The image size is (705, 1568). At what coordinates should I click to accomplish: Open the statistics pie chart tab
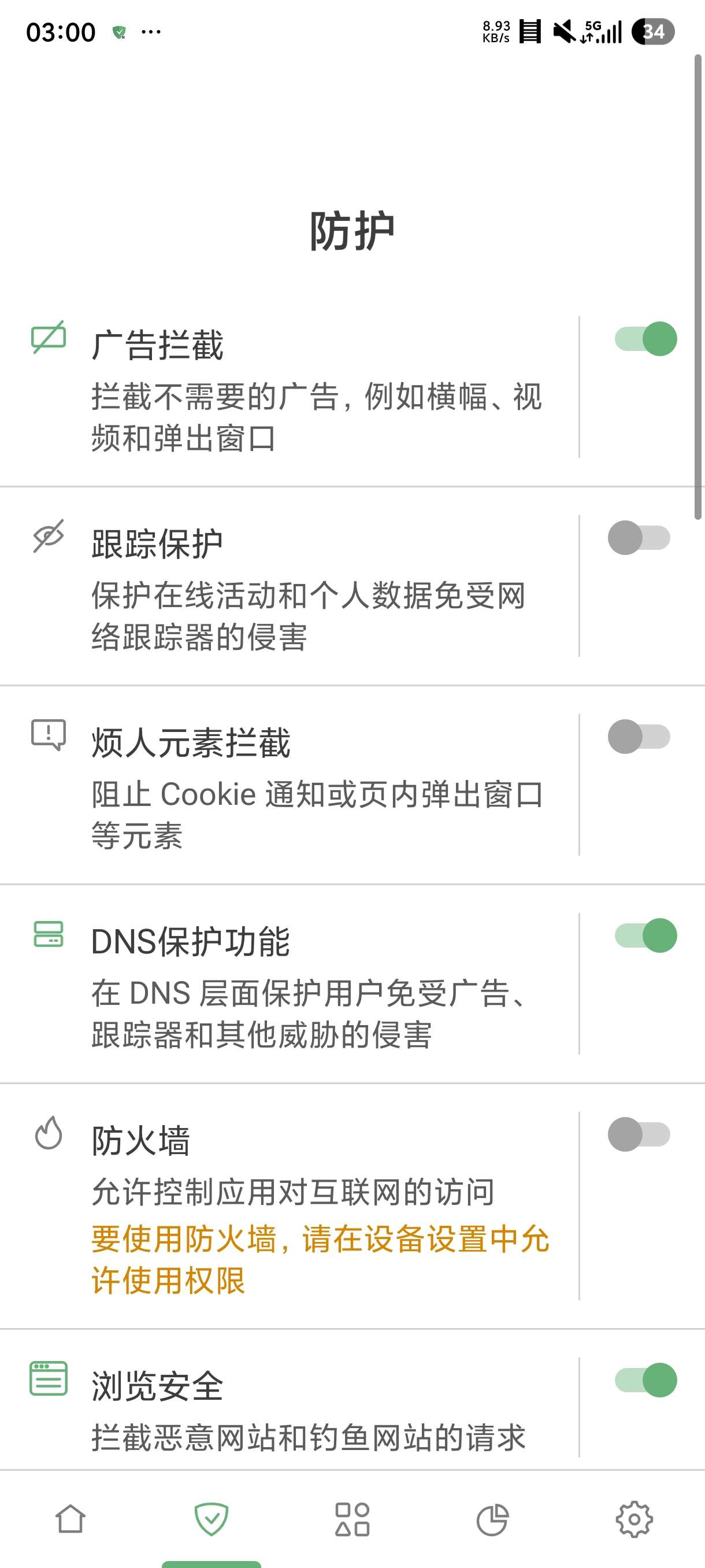pyautogui.click(x=493, y=1519)
